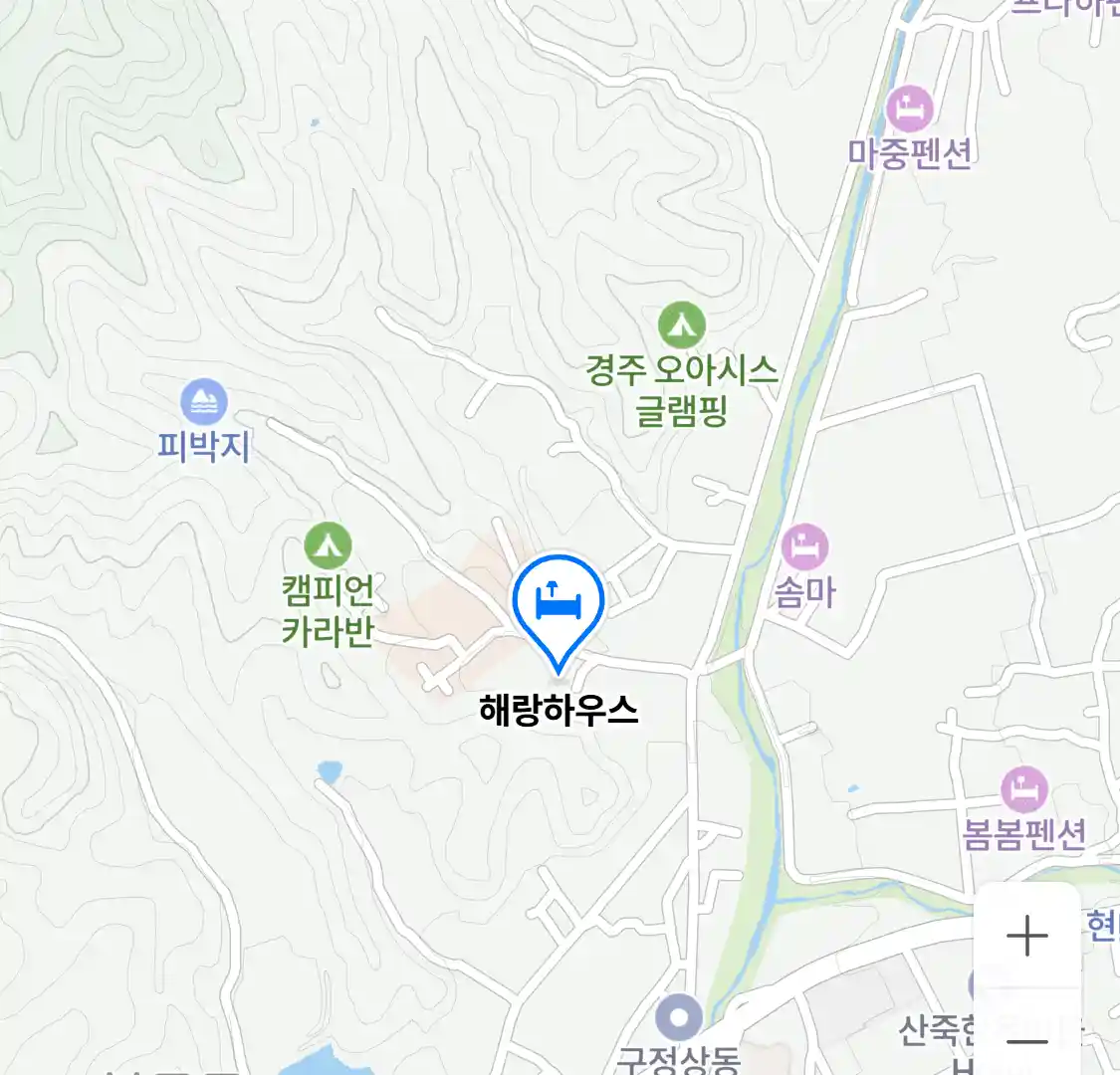Zoom out on the map
The image size is (1120, 1075).
click(x=1026, y=1040)
